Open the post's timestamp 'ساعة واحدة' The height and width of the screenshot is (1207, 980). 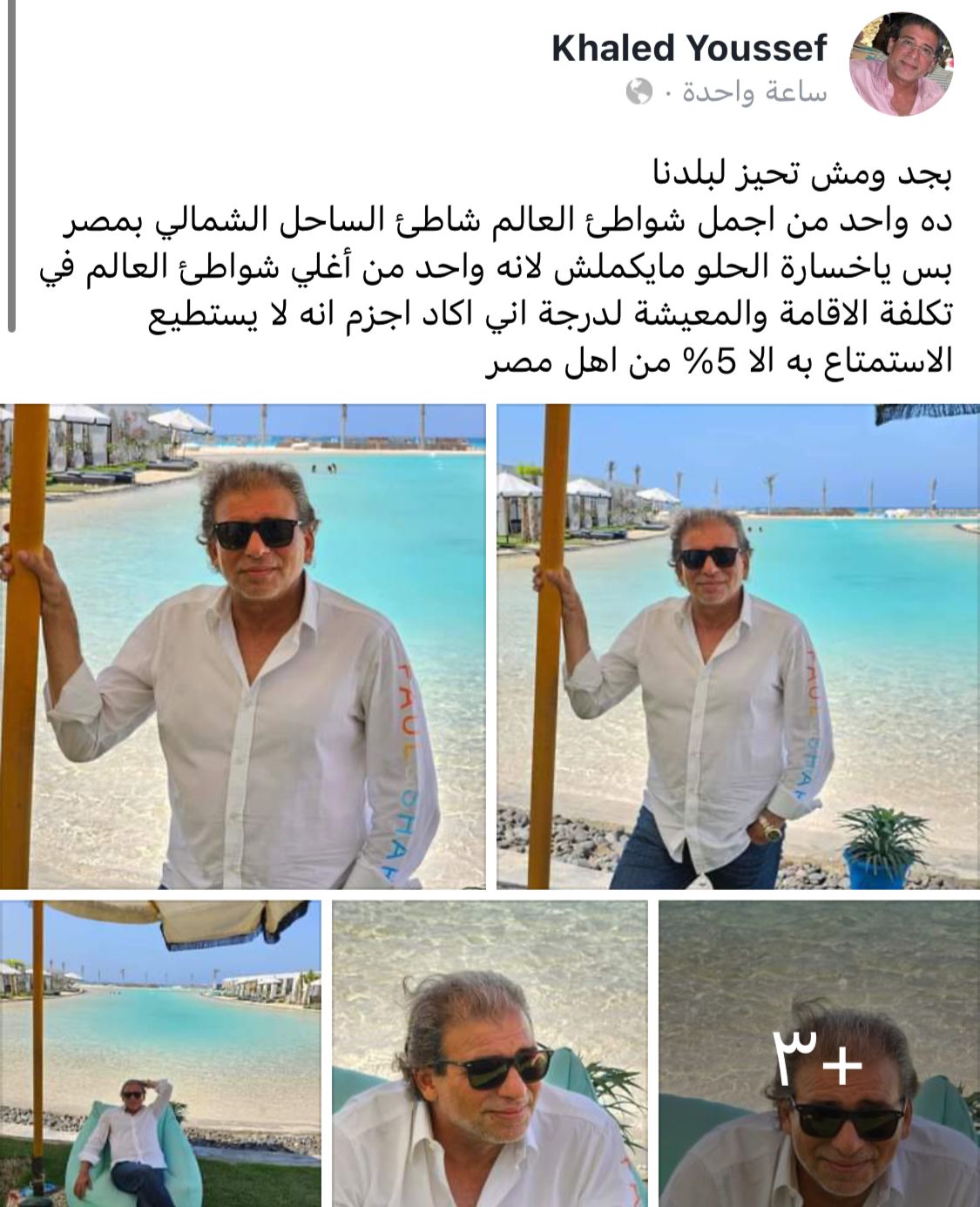[x=754, y=92]
